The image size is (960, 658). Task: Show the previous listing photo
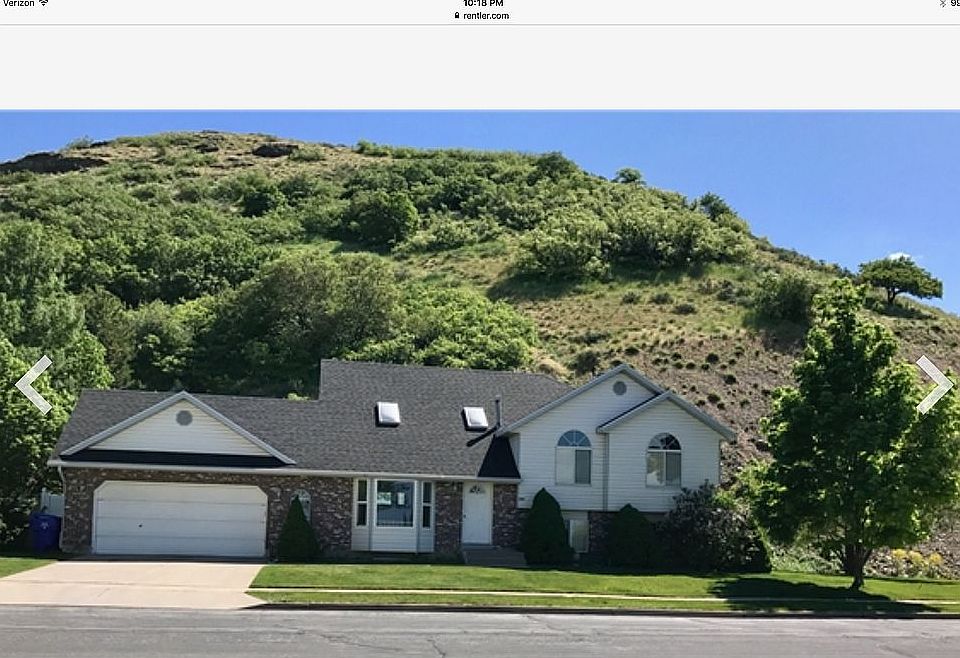(x=33, y=385)
